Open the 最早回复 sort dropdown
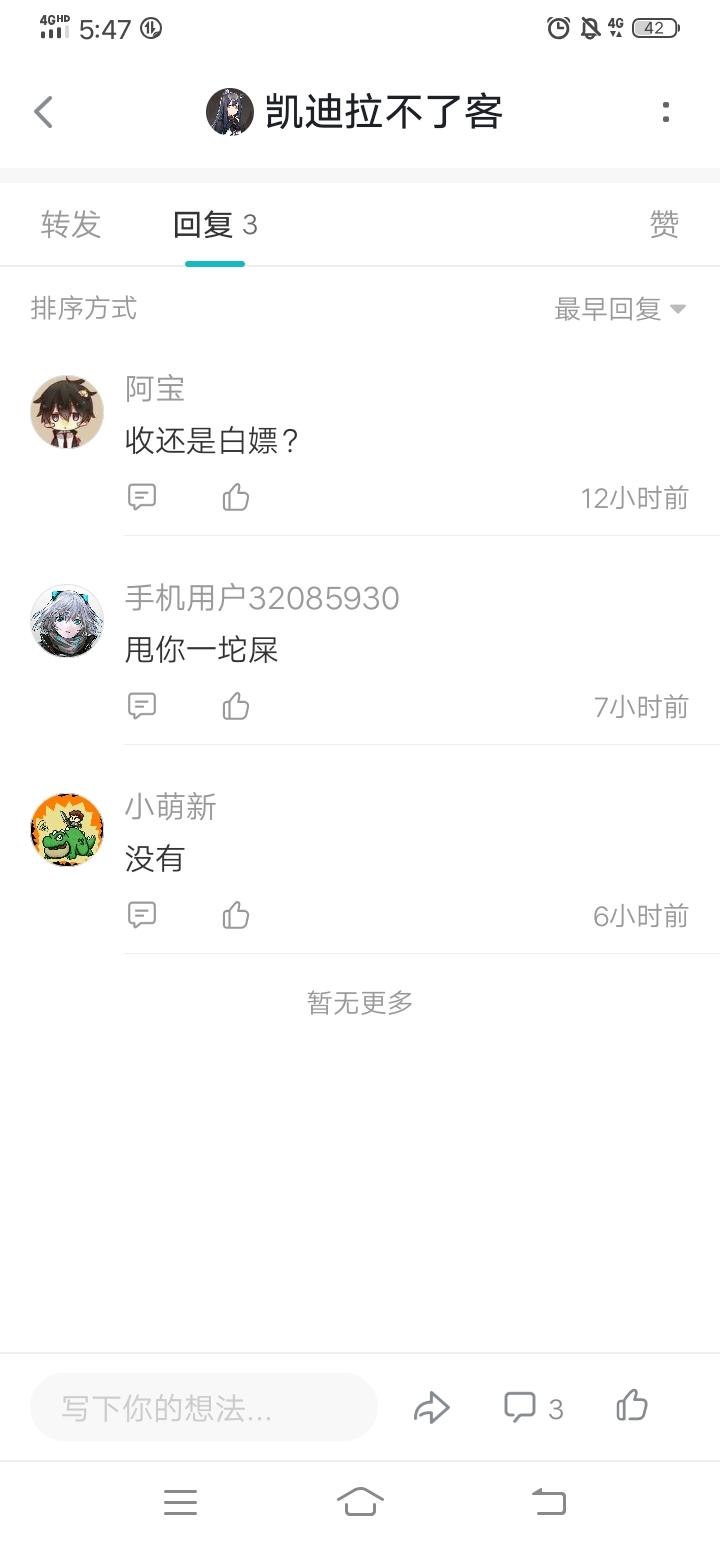The height and width of the screenshot is (1544, 720). [x=620, y=309]
